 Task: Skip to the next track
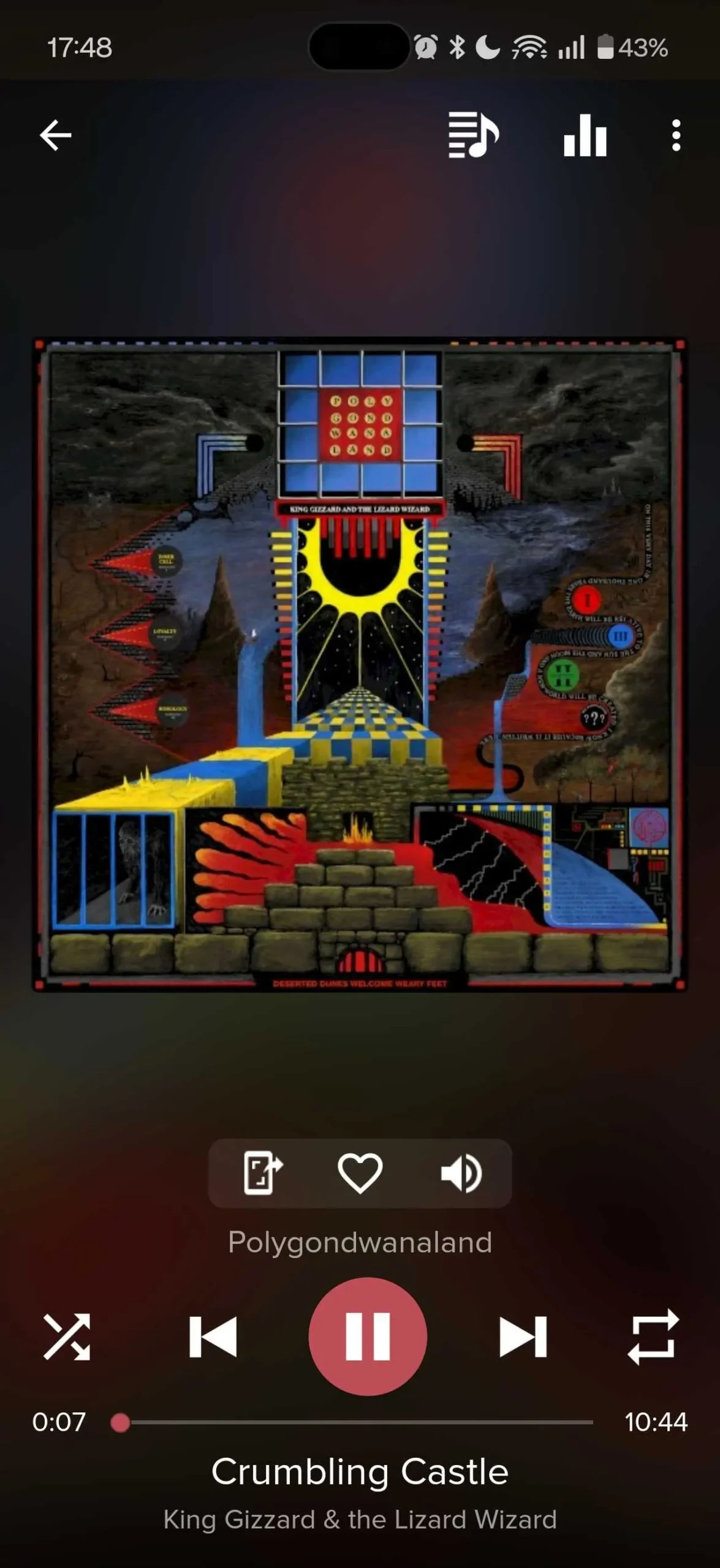click(x=523, y=1336)
